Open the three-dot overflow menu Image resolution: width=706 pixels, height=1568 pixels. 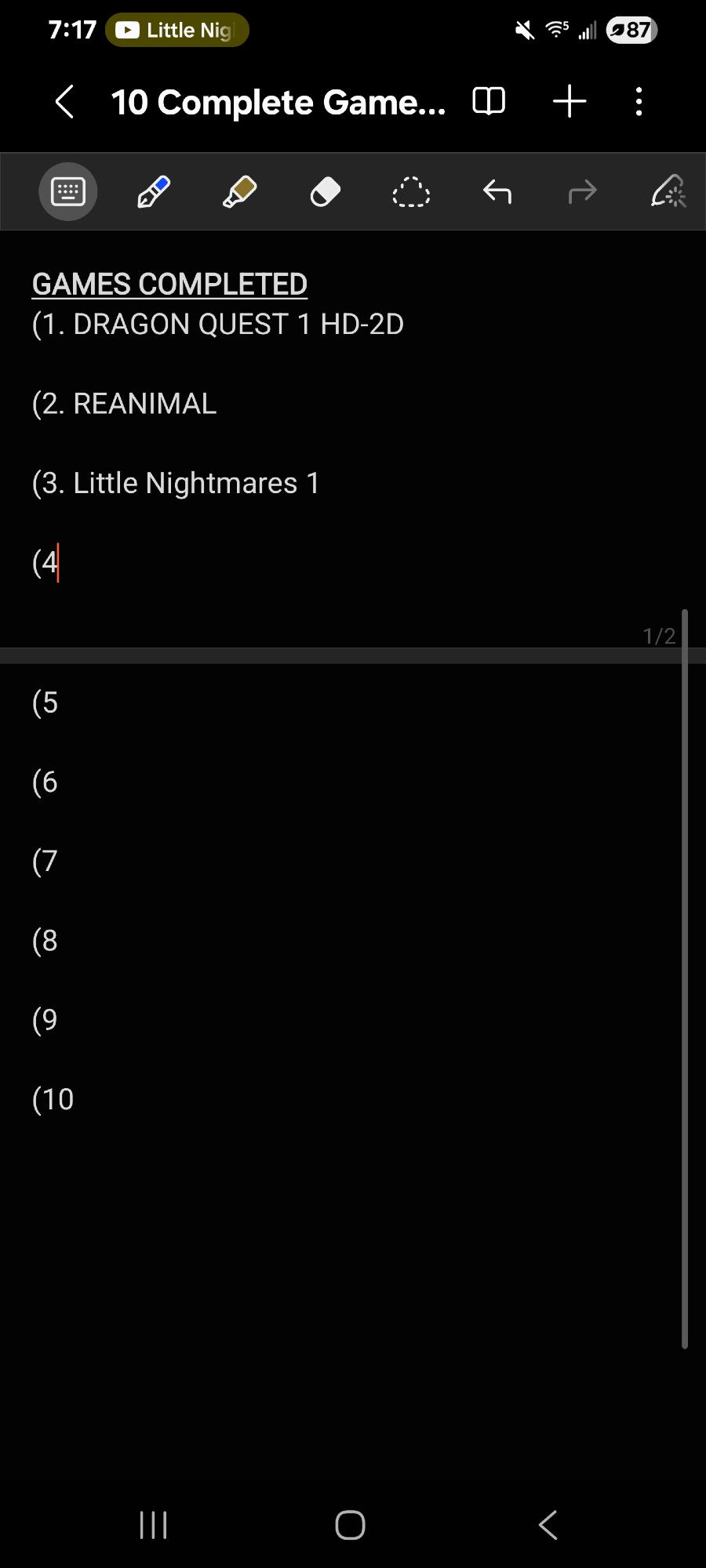pyautogui.click(x=639, y=102)
